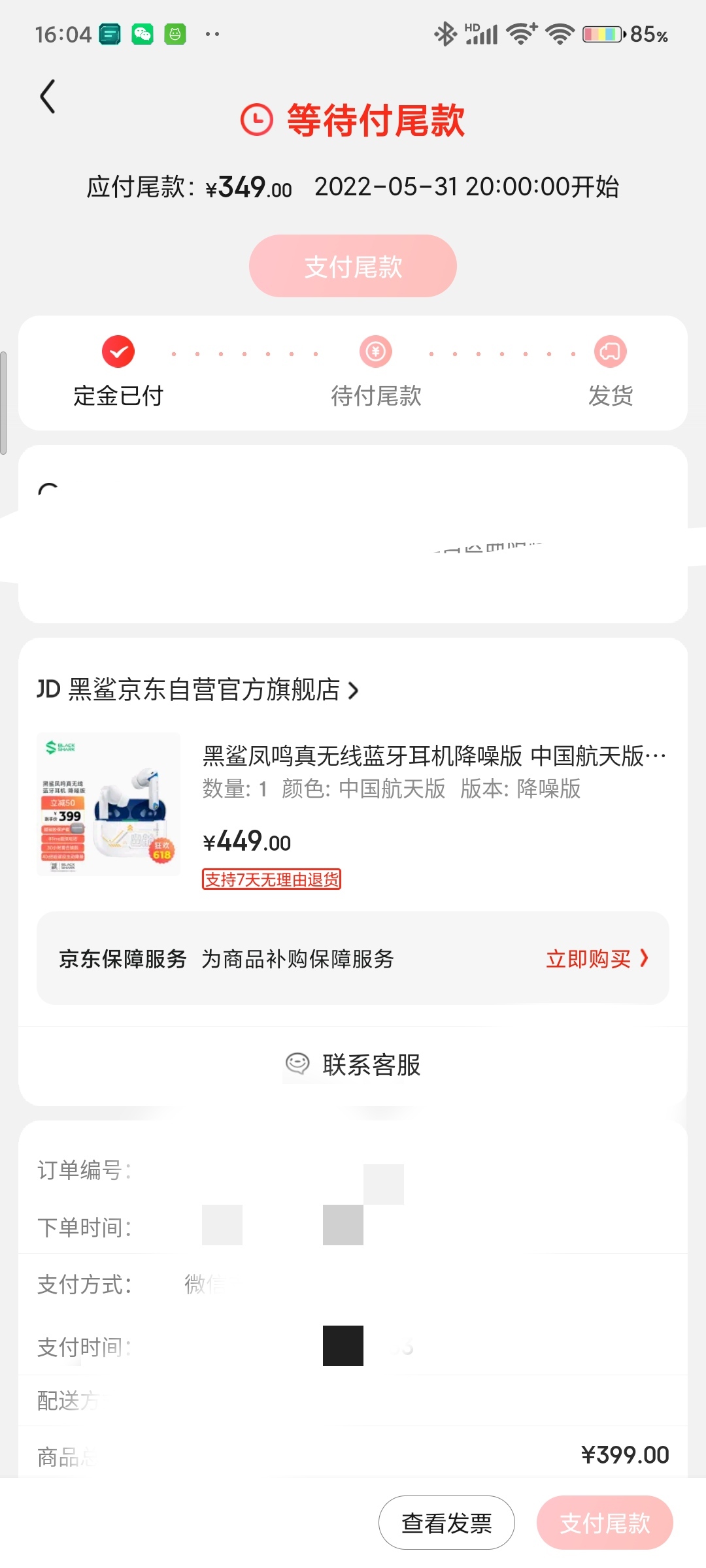The height and width of the screenshot is (1568, 706).
Task: Go back using the top-left arrow
Action: point(48,97)
